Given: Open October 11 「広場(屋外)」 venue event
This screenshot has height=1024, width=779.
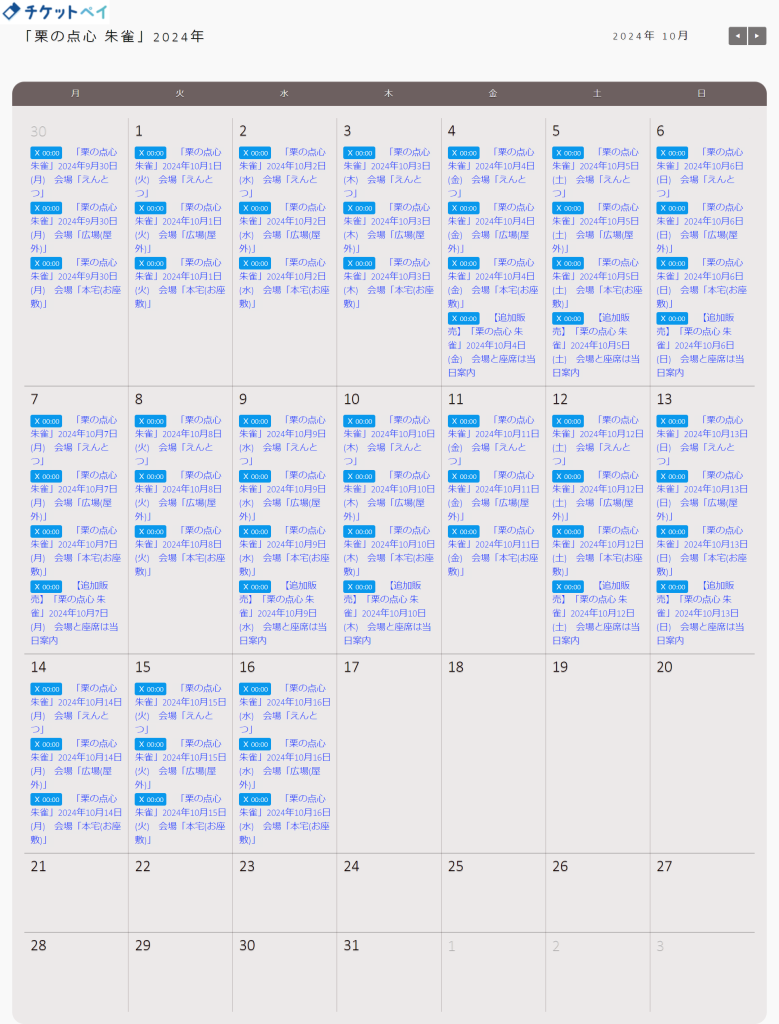Looking at the screenshot, I should pyautogui.click(x=491, y=489).
